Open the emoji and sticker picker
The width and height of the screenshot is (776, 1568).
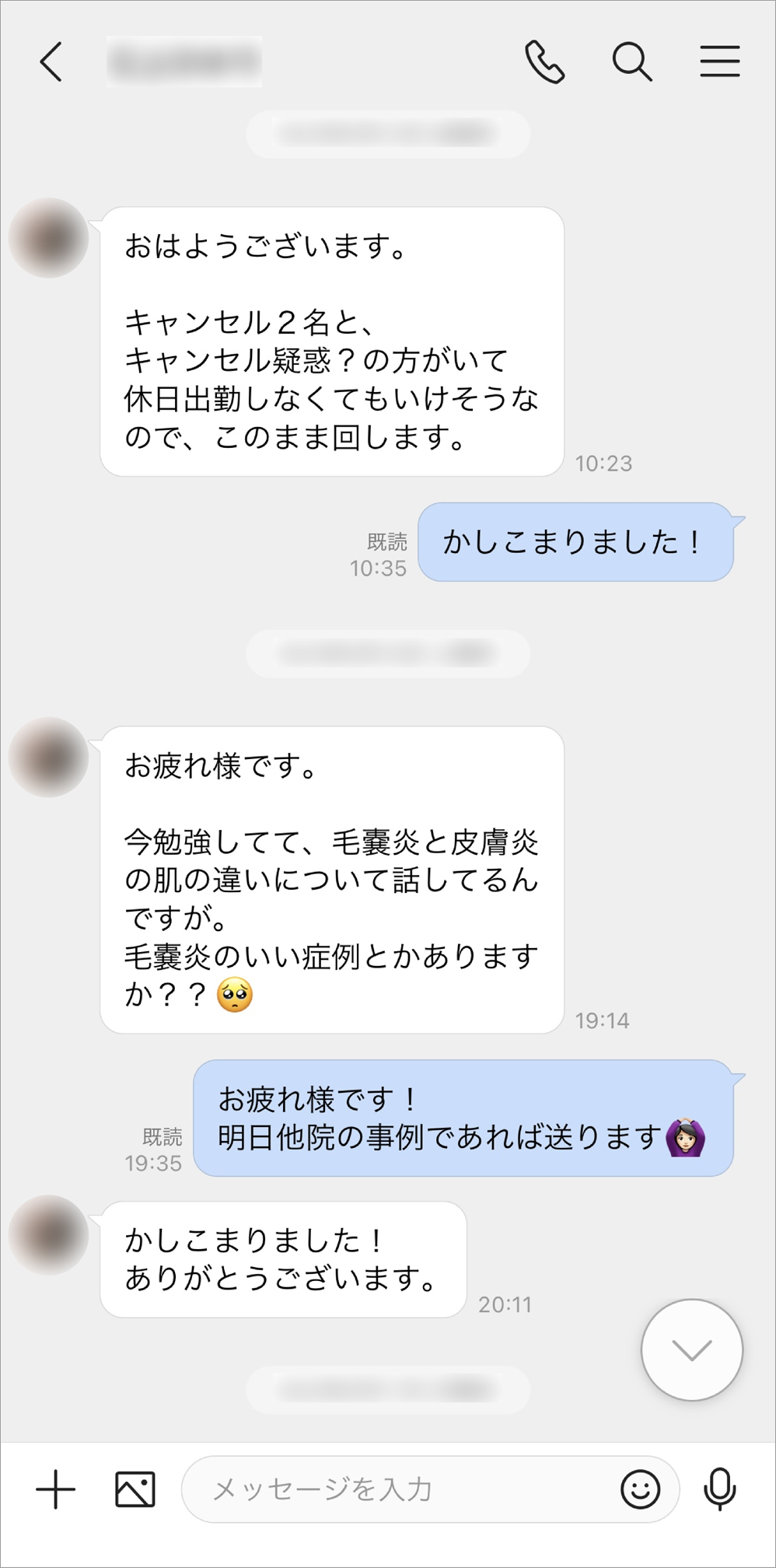tap(640, 1489)
